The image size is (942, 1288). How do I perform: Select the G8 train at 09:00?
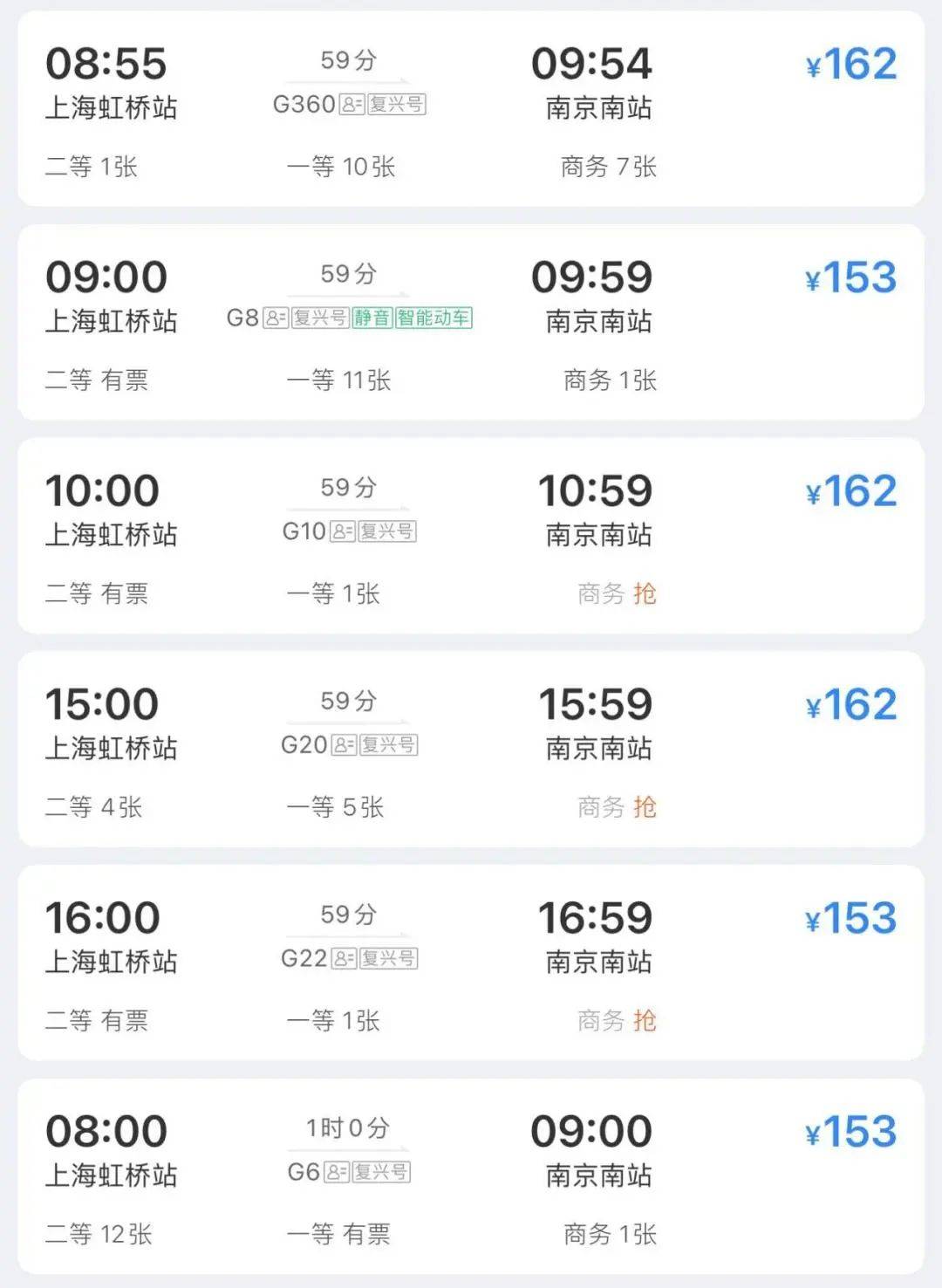pos(470,322)
